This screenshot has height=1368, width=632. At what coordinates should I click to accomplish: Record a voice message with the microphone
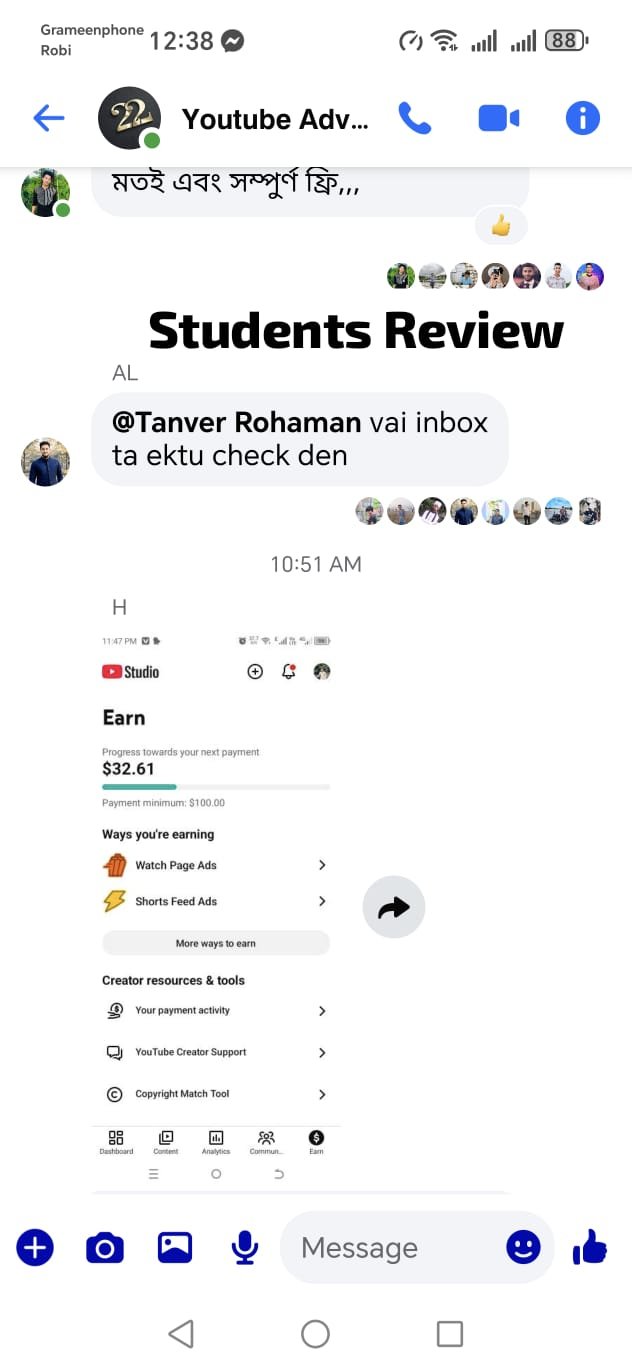point(244,1248)
